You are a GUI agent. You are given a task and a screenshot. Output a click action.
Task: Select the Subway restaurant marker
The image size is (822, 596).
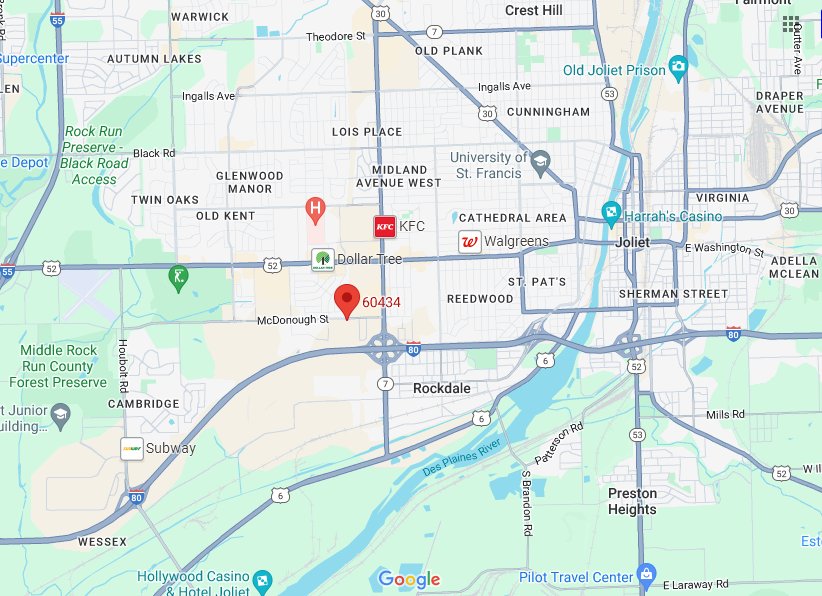pyautogui.click(x=132, y=448)
